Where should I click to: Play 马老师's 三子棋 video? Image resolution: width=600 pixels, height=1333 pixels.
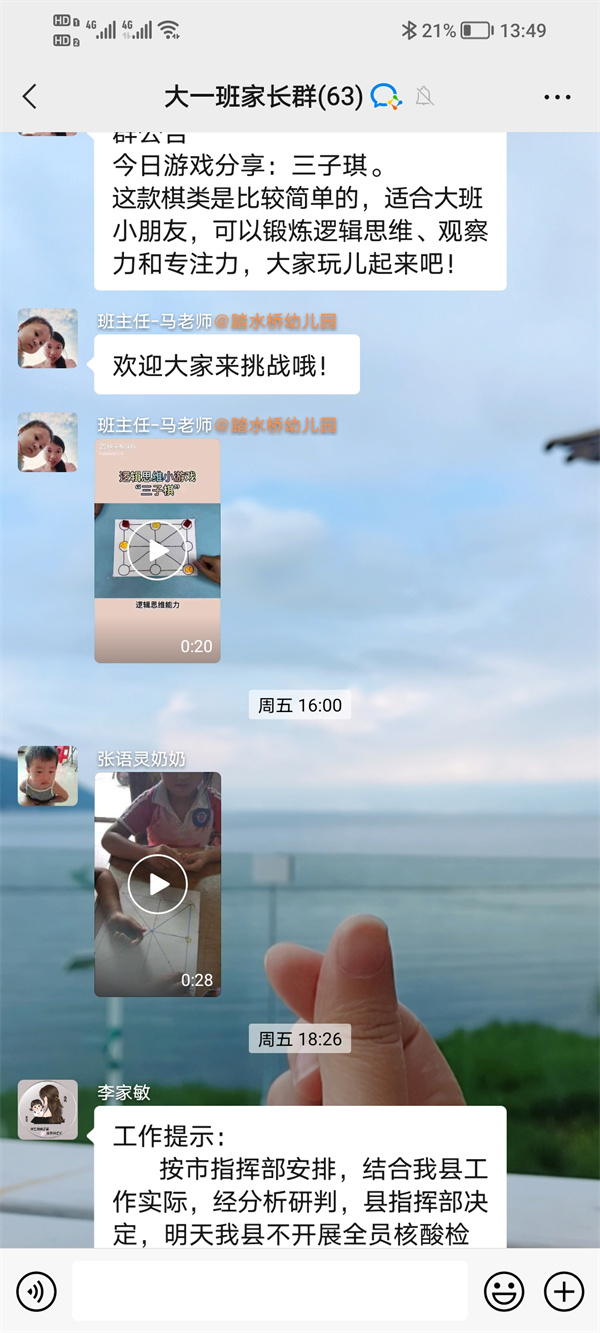(157, 551)
